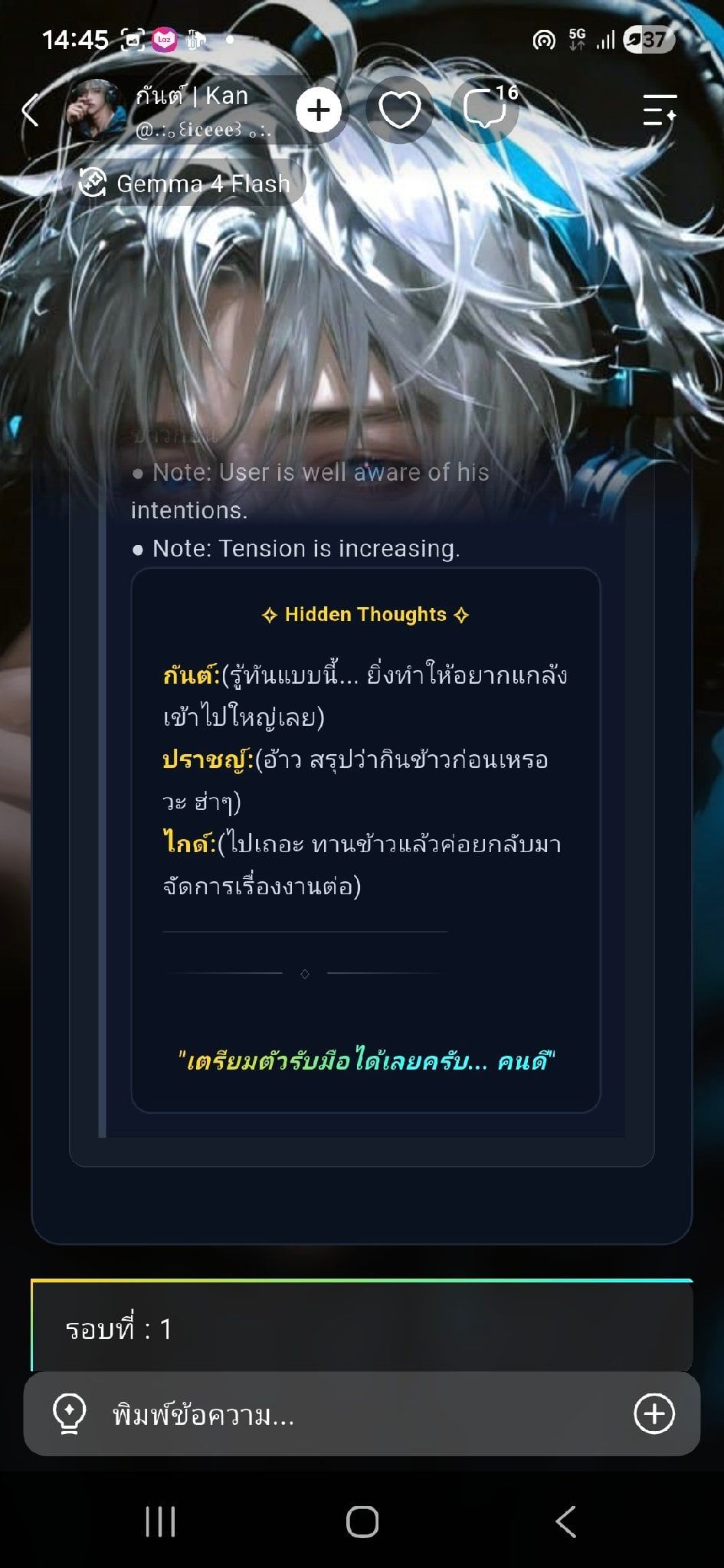Screen dimensions: 724x1568
Task: Open Kan's profile avatar
Action: 96,110
